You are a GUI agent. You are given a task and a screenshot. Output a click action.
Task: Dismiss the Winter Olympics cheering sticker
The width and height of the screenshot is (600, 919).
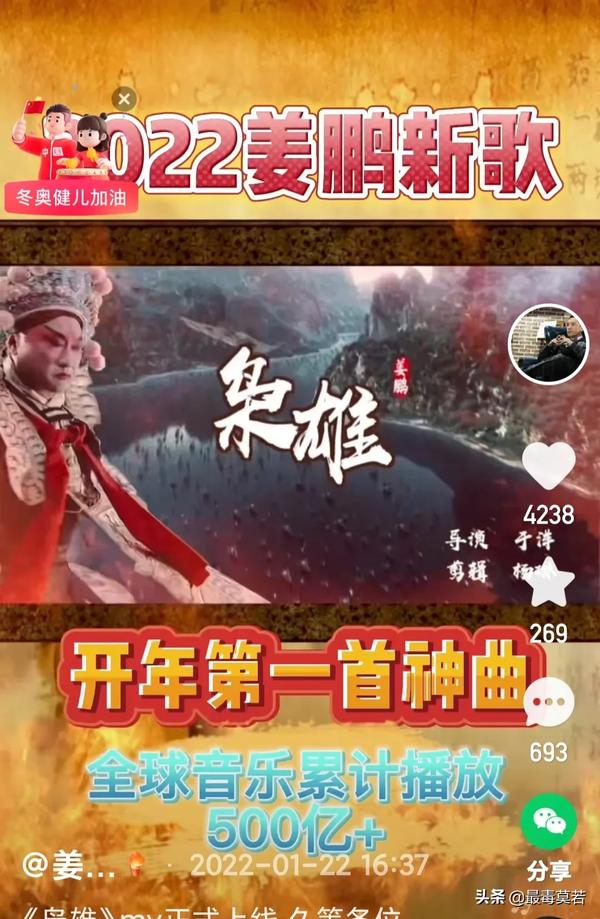point(123,99)
